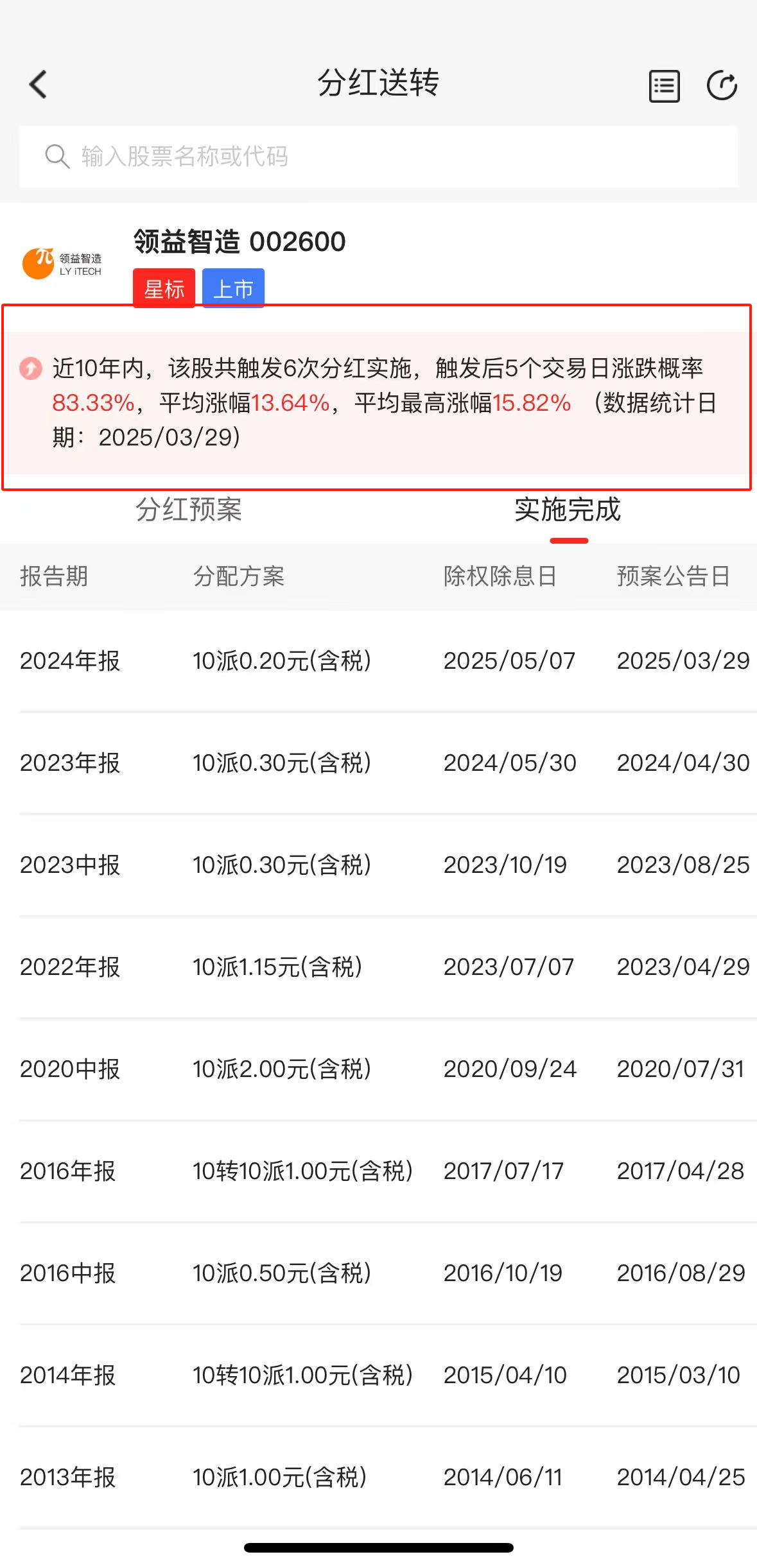Open the list icon at top right

[663, 85]
